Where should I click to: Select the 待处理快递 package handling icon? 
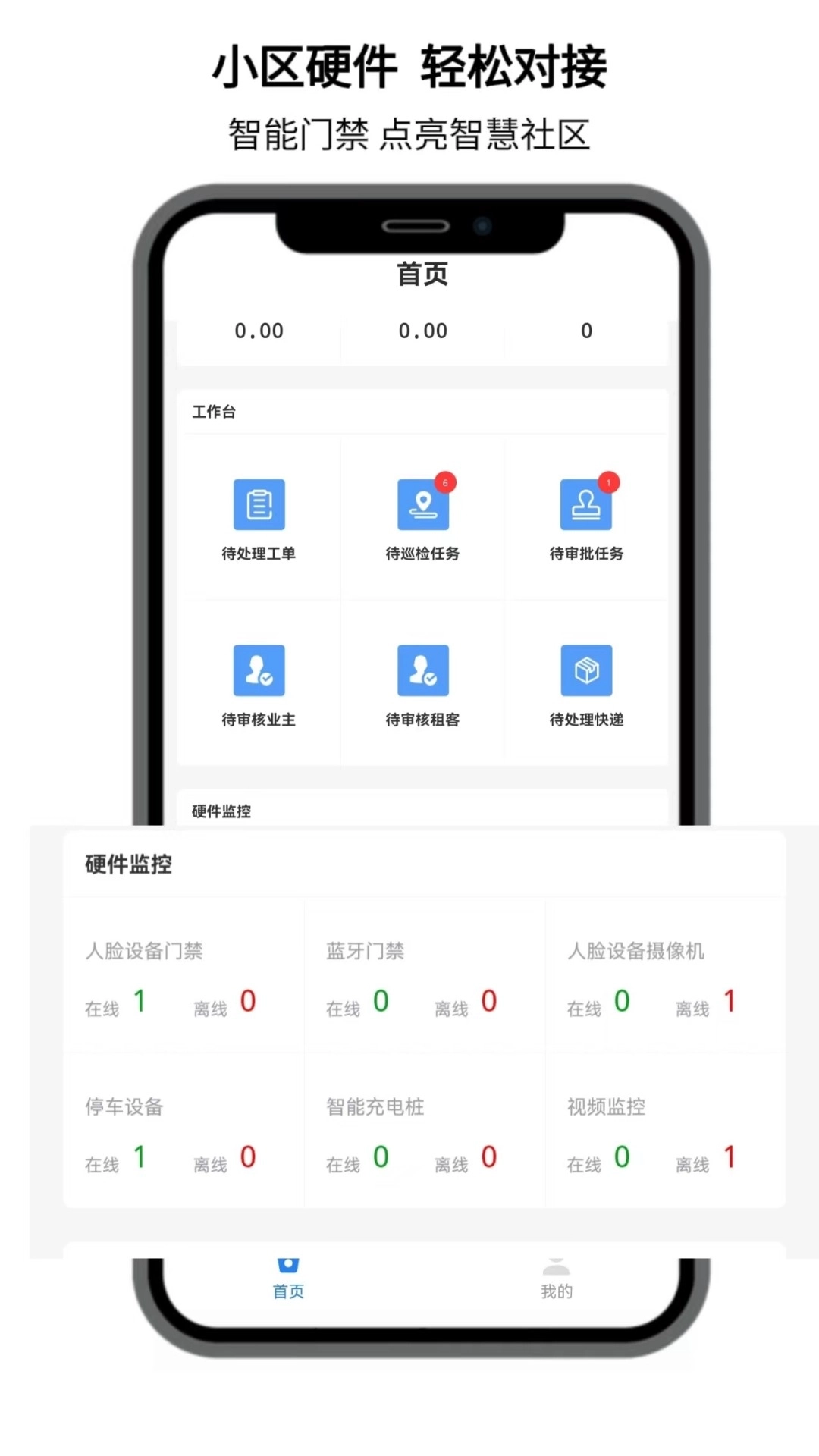[586, 670]
